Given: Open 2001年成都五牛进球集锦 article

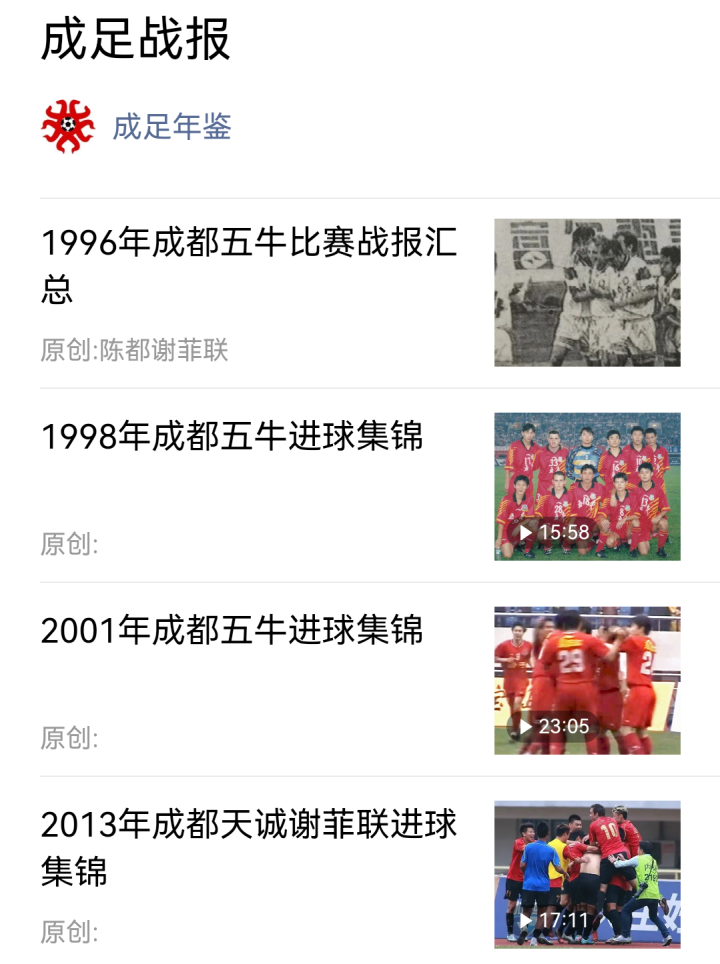Looking at the screenshot, I should click(x=232, y=630).
